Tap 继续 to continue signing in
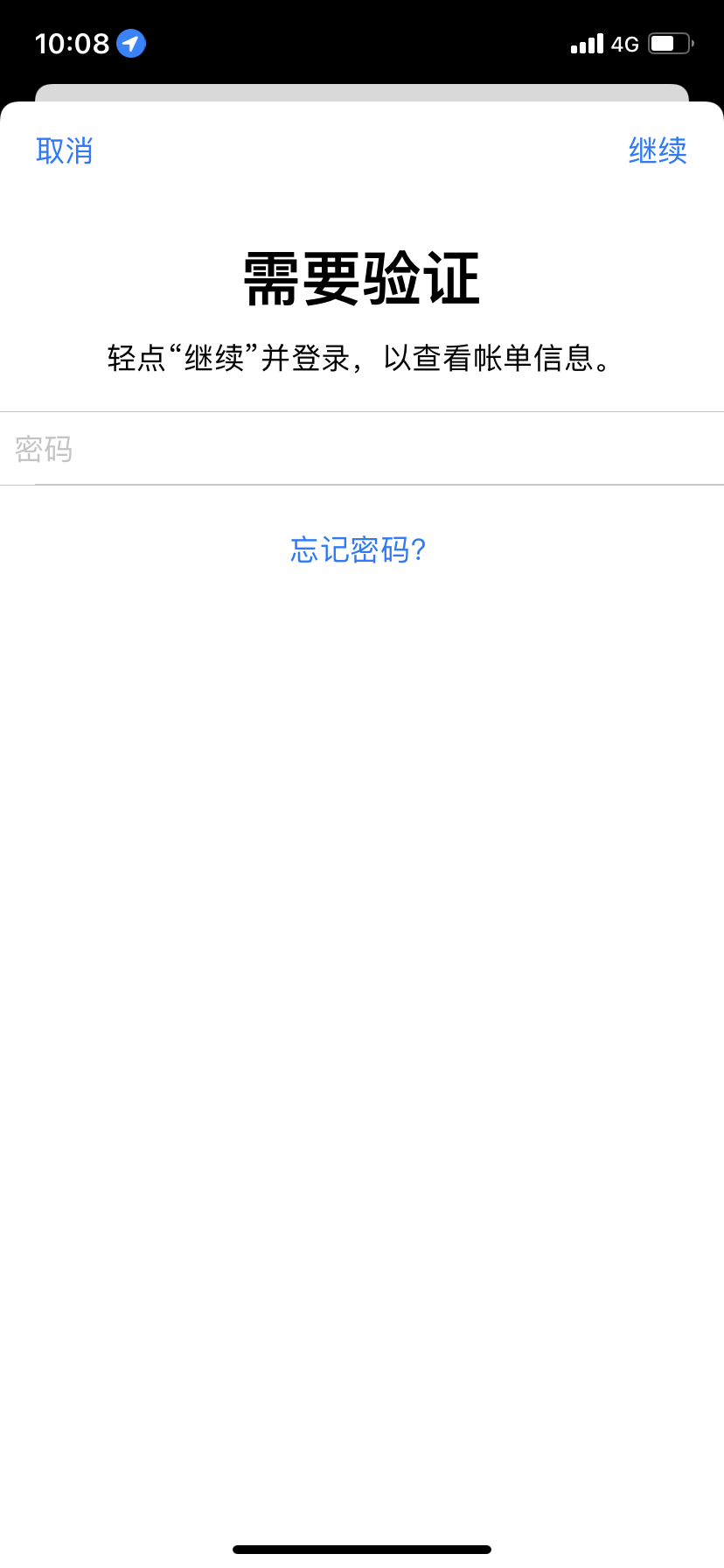 coord(658,150)
